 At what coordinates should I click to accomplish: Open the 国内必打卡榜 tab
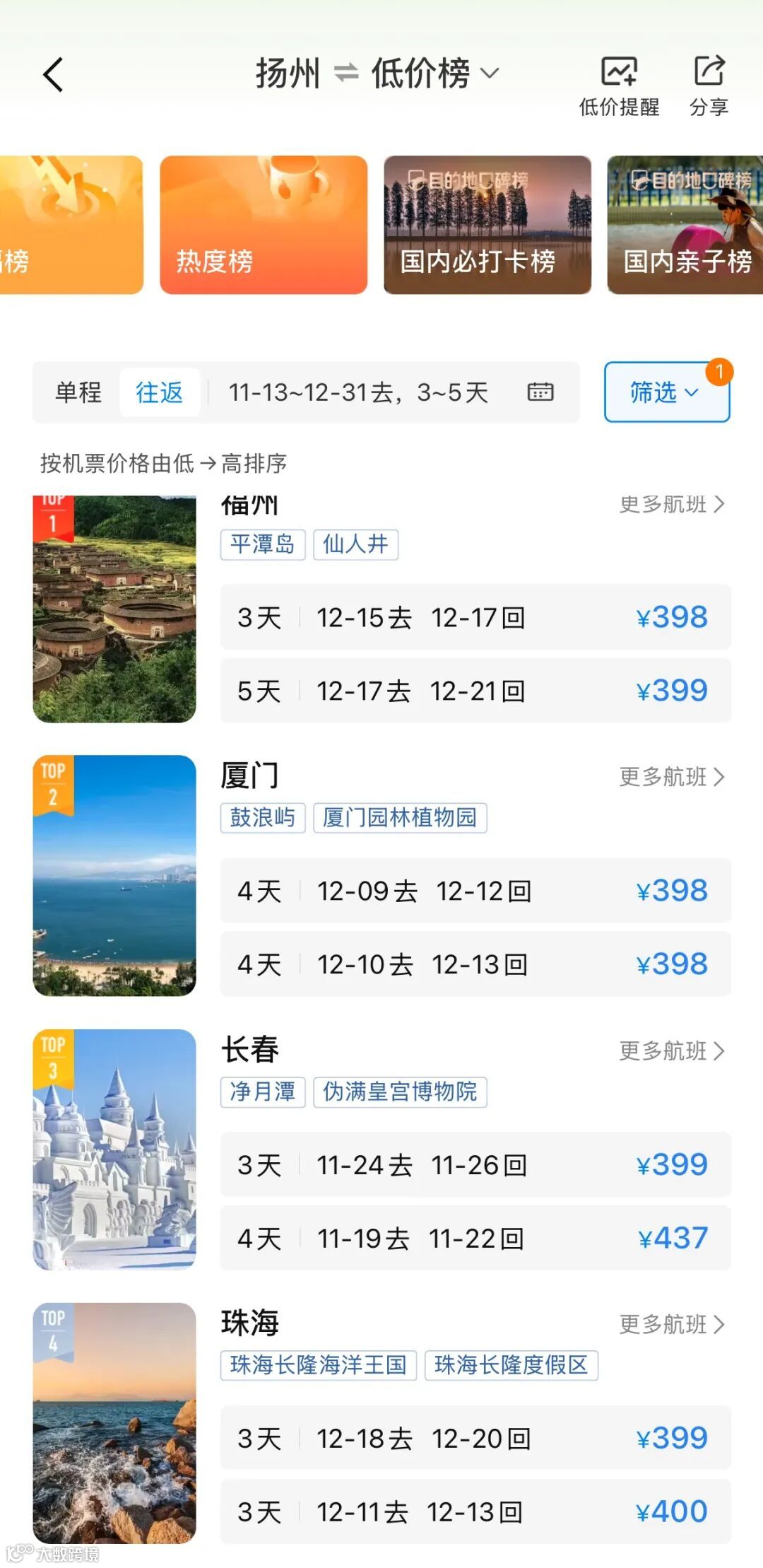click(x=489, y=223)
